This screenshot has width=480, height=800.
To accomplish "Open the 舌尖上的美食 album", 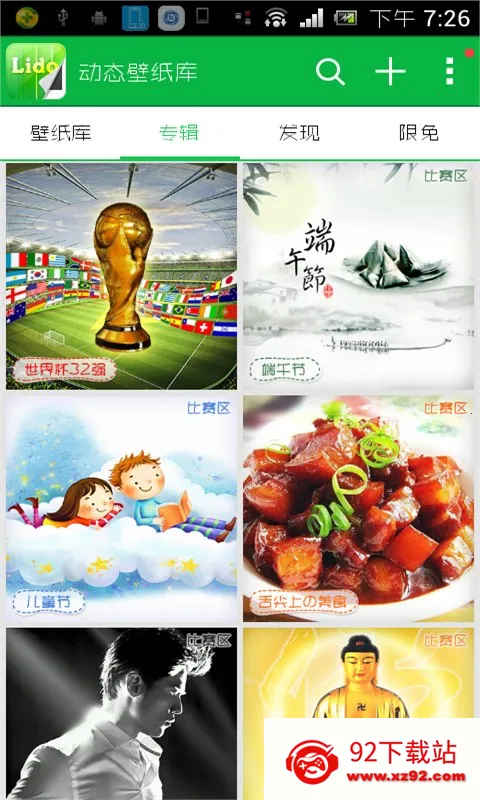I will [359, 509].
